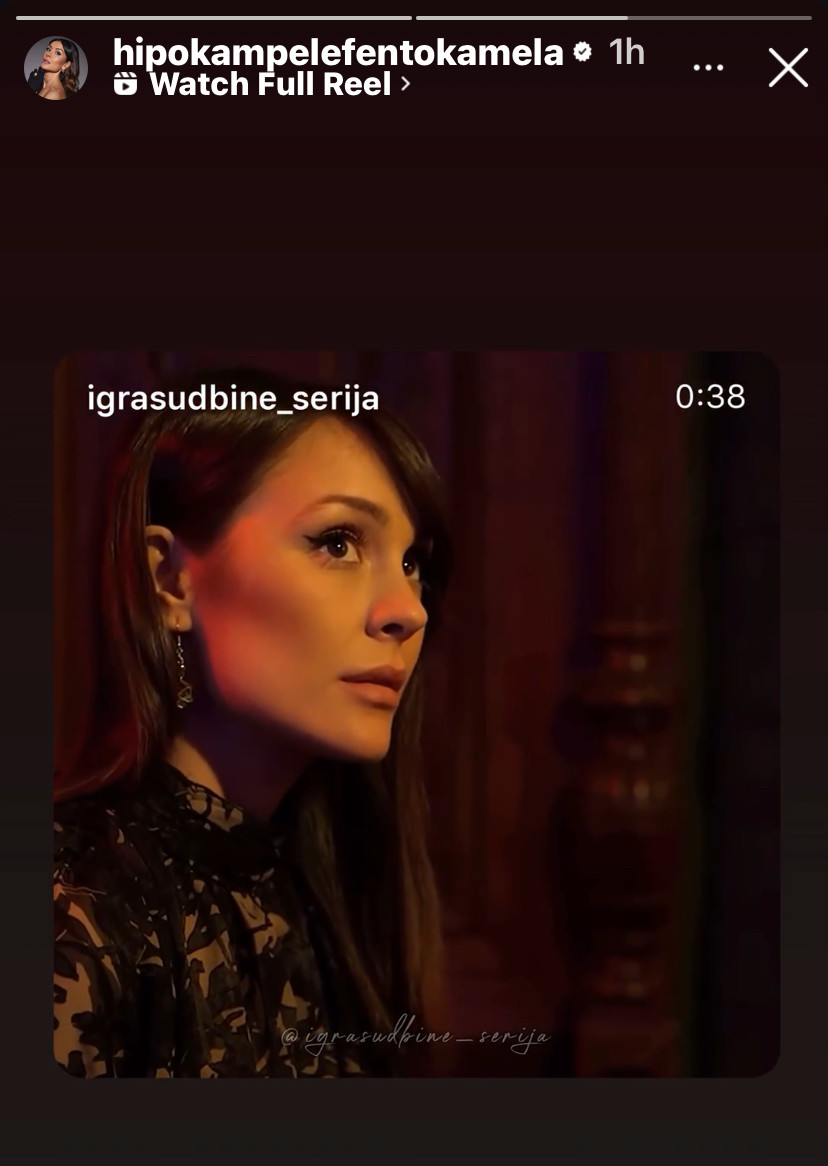
Task: Close the story viewer
Action: [x=788, y=68]
